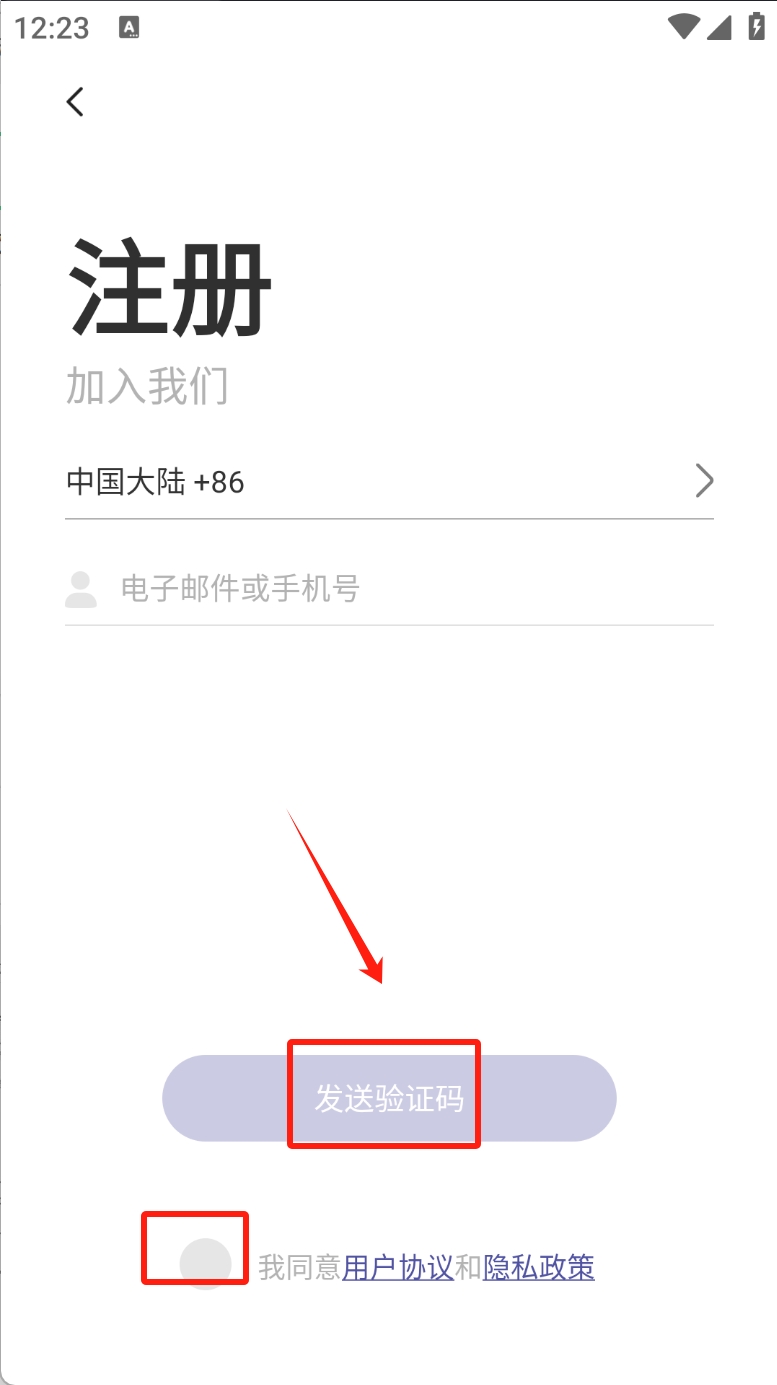Open the 用户协议 link
This screenshot has height=1385, width=777.
point(398,1267)
